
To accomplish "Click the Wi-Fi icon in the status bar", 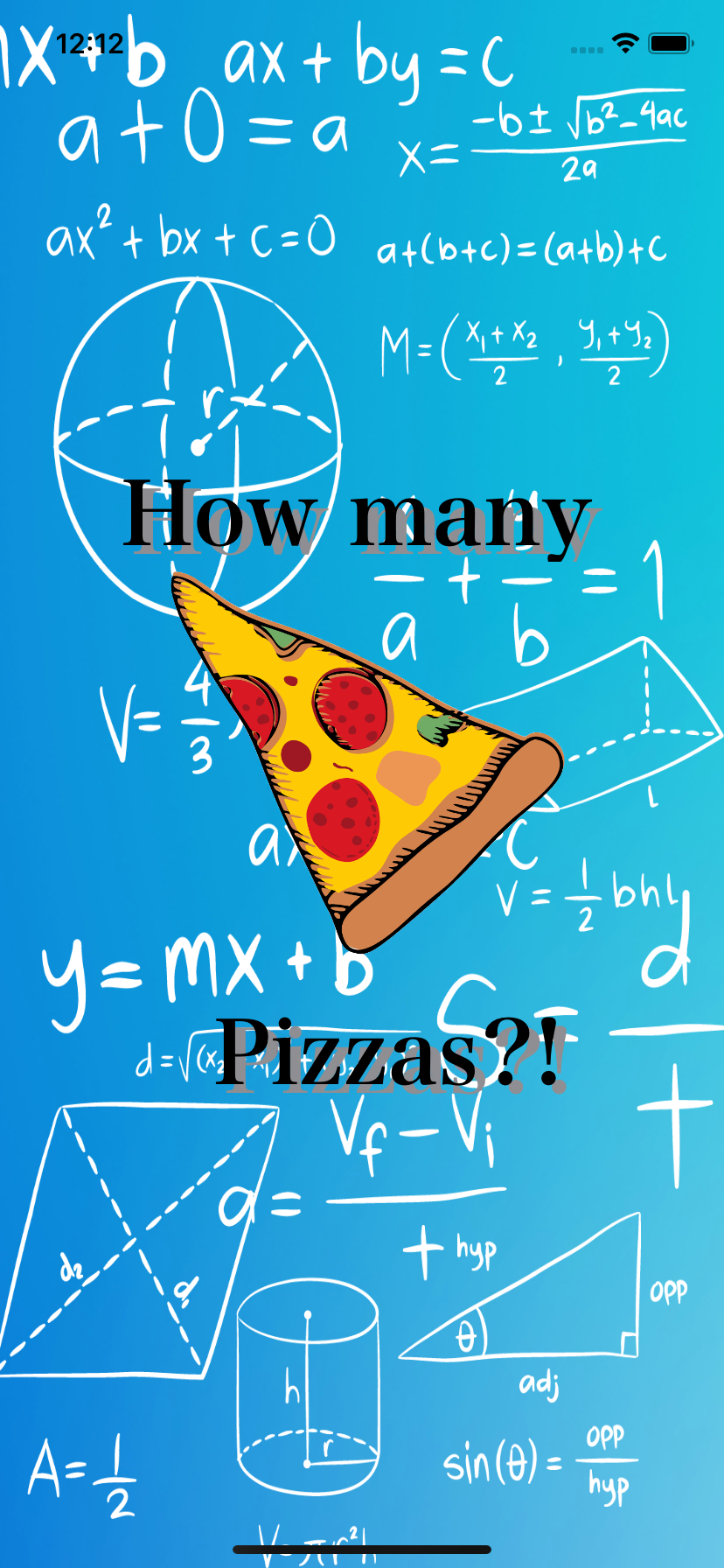I will pyautogui.click(x=627, y=42).
